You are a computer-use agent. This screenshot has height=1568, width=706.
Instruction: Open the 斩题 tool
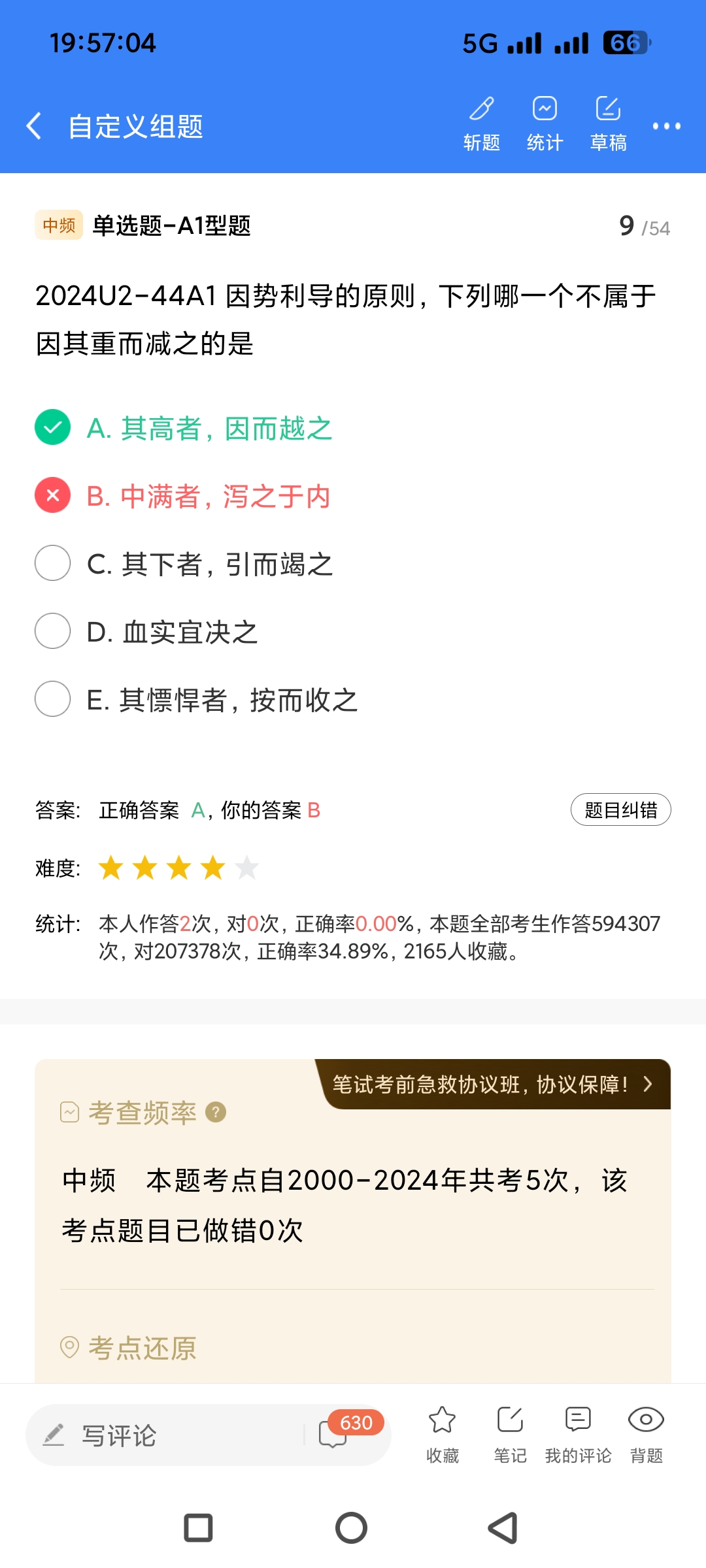(482, 124)
